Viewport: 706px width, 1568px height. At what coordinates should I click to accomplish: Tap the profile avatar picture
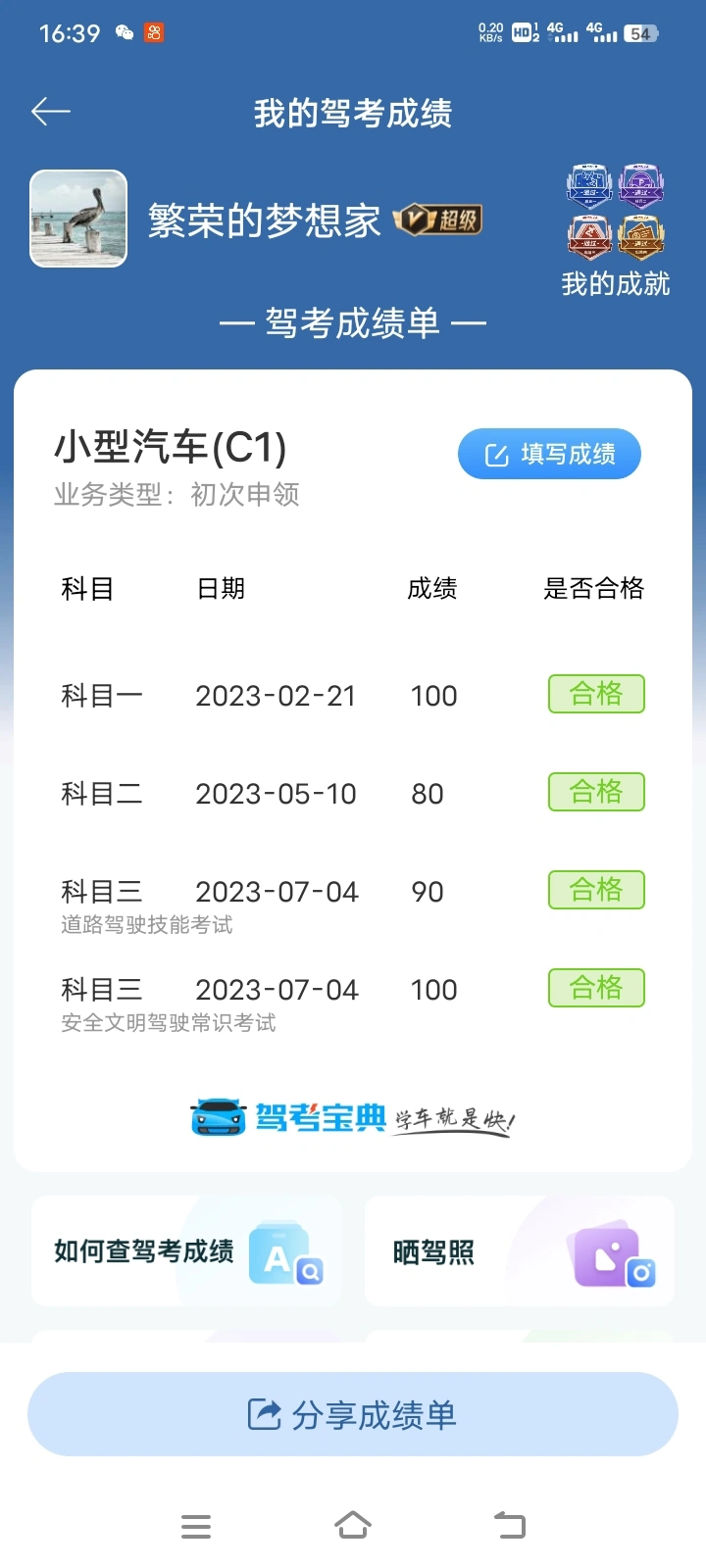point(78,219)
